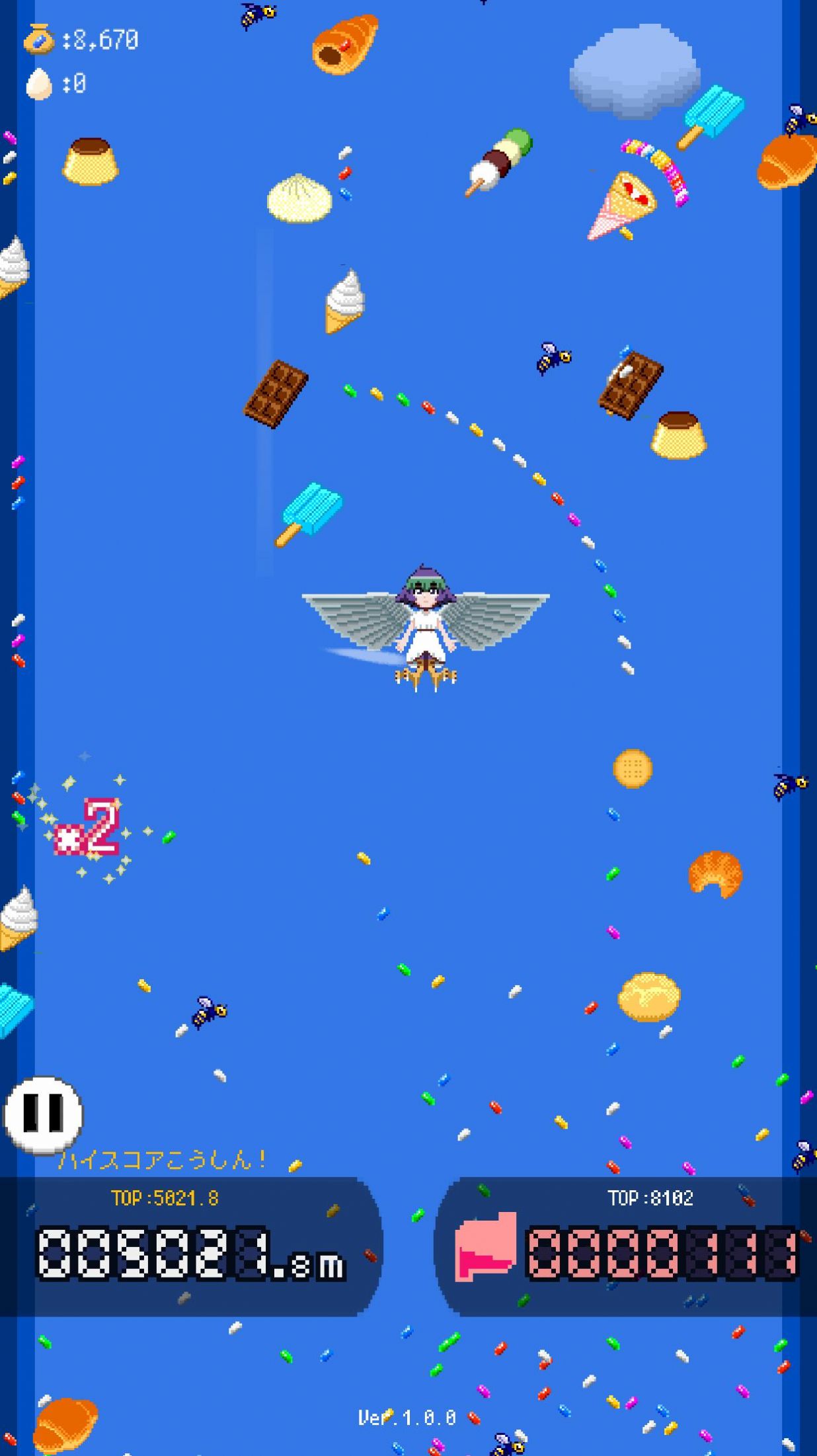Select the egg counter icon
Image resolution: width=817 pixels, height=1456 pixels.
[x=40, y=85]
